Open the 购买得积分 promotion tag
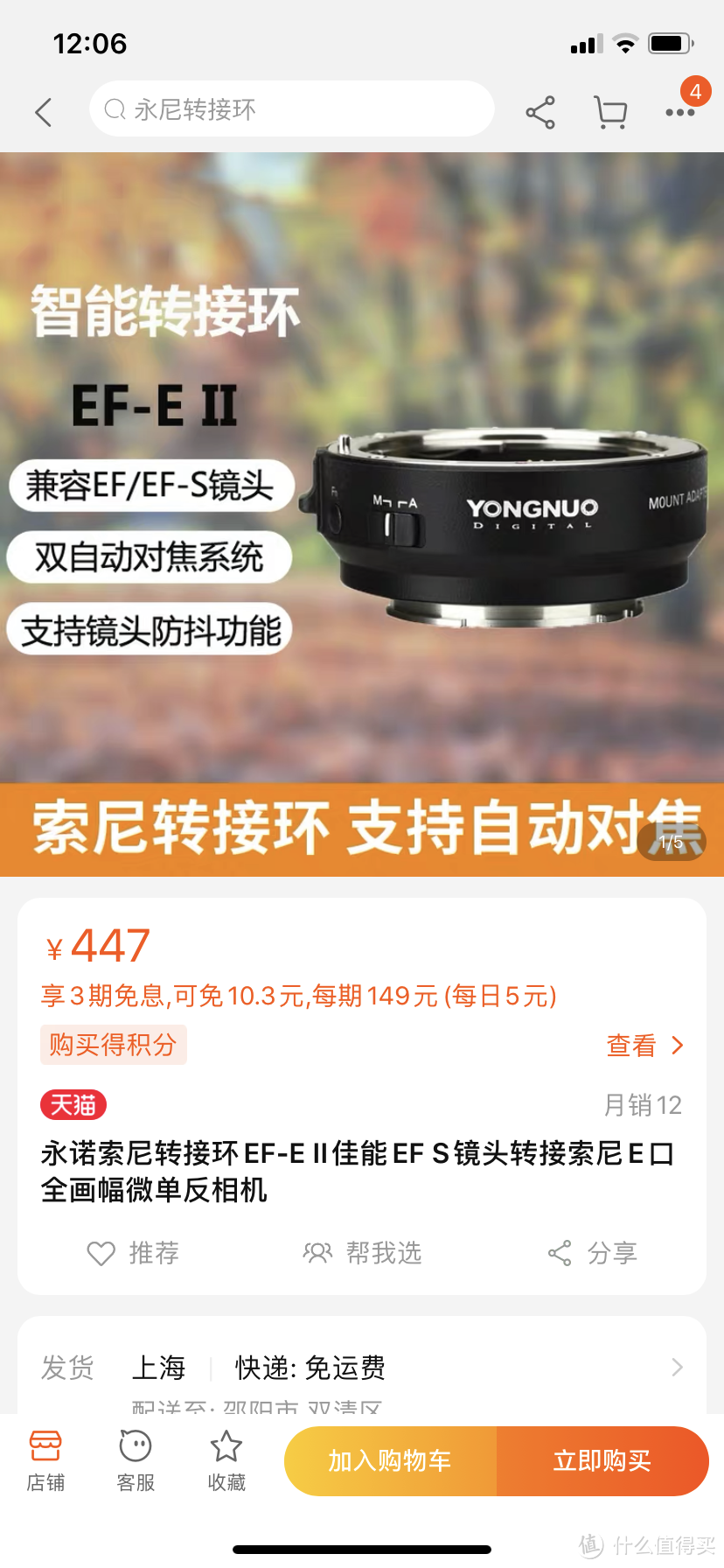Image resolution: width=724 pixels, height=1568 pixels. tap(114, 1045)
